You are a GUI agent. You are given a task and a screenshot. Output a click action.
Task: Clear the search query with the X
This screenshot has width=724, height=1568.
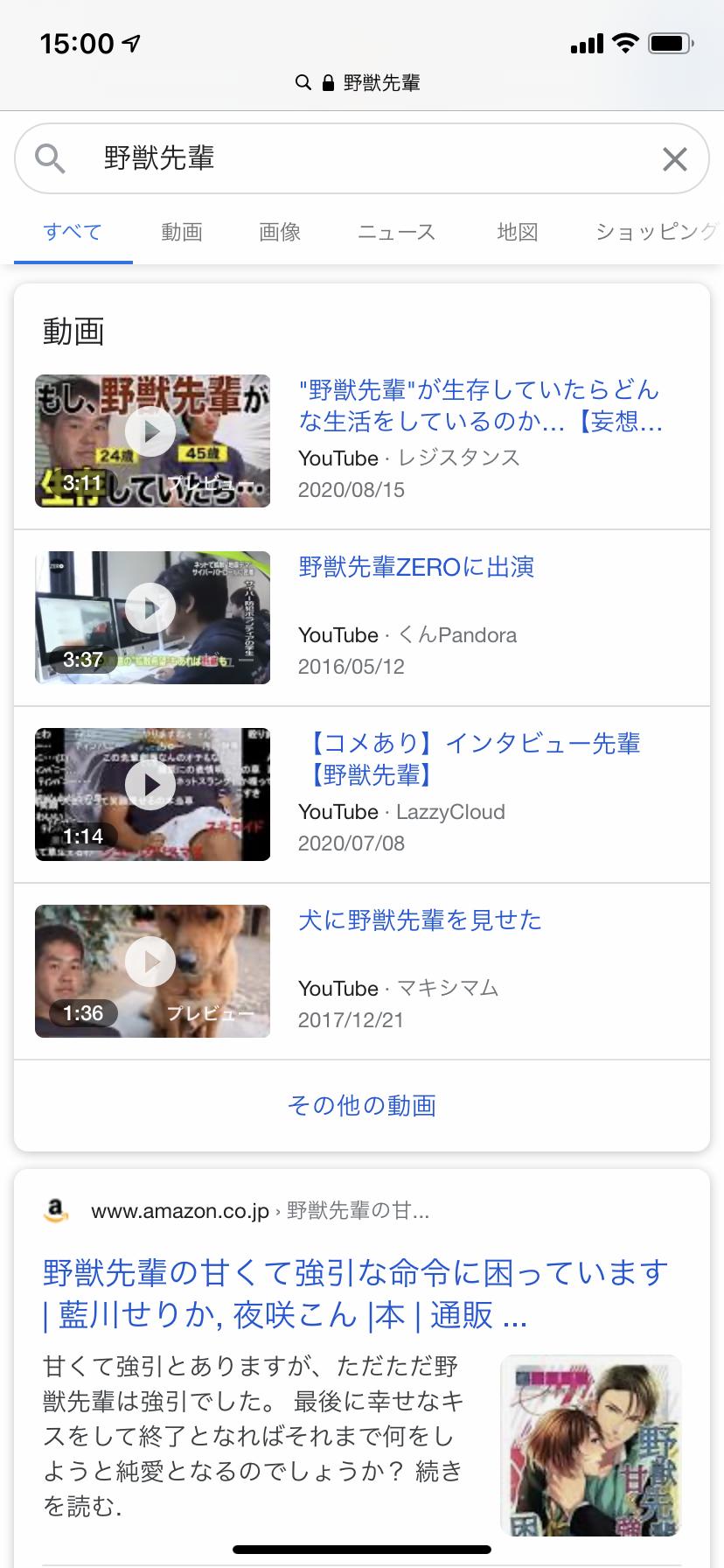pyautogui.click(x=674, y=159)
